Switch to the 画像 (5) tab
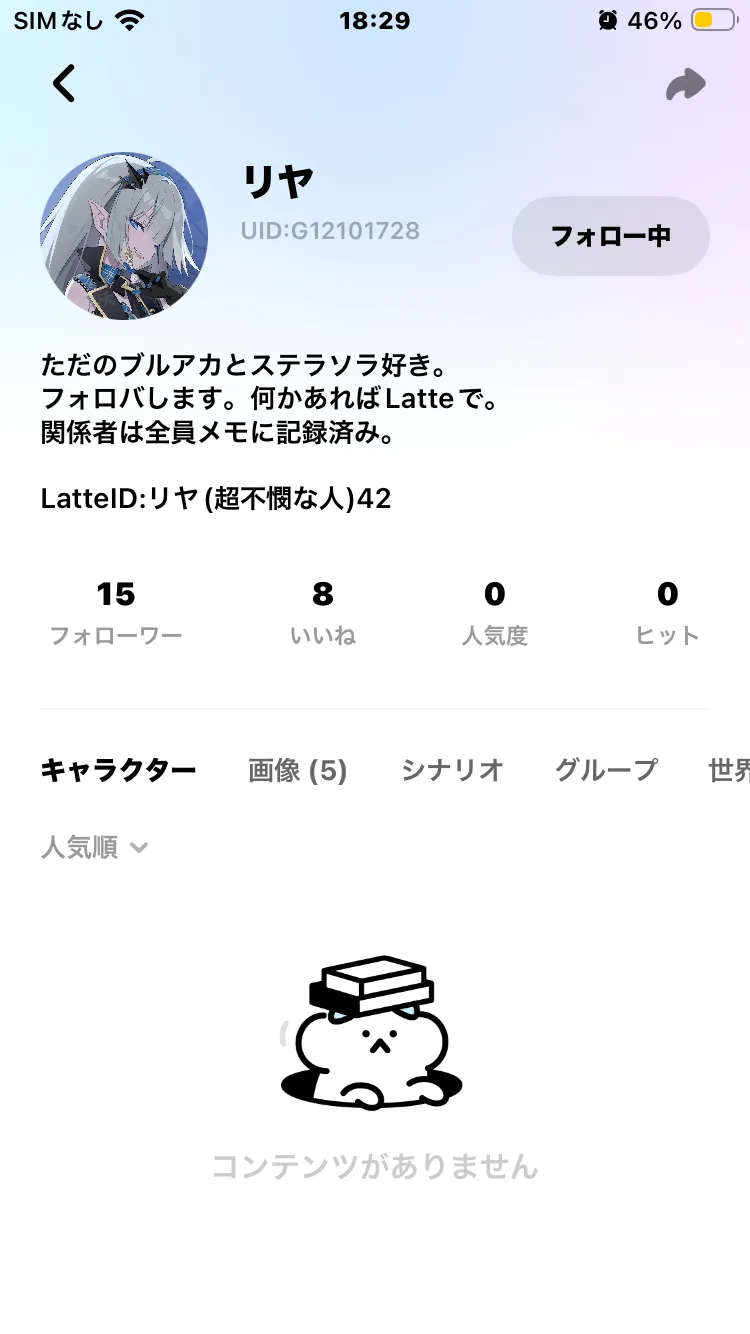750x1334 pixels. (297, 770)
